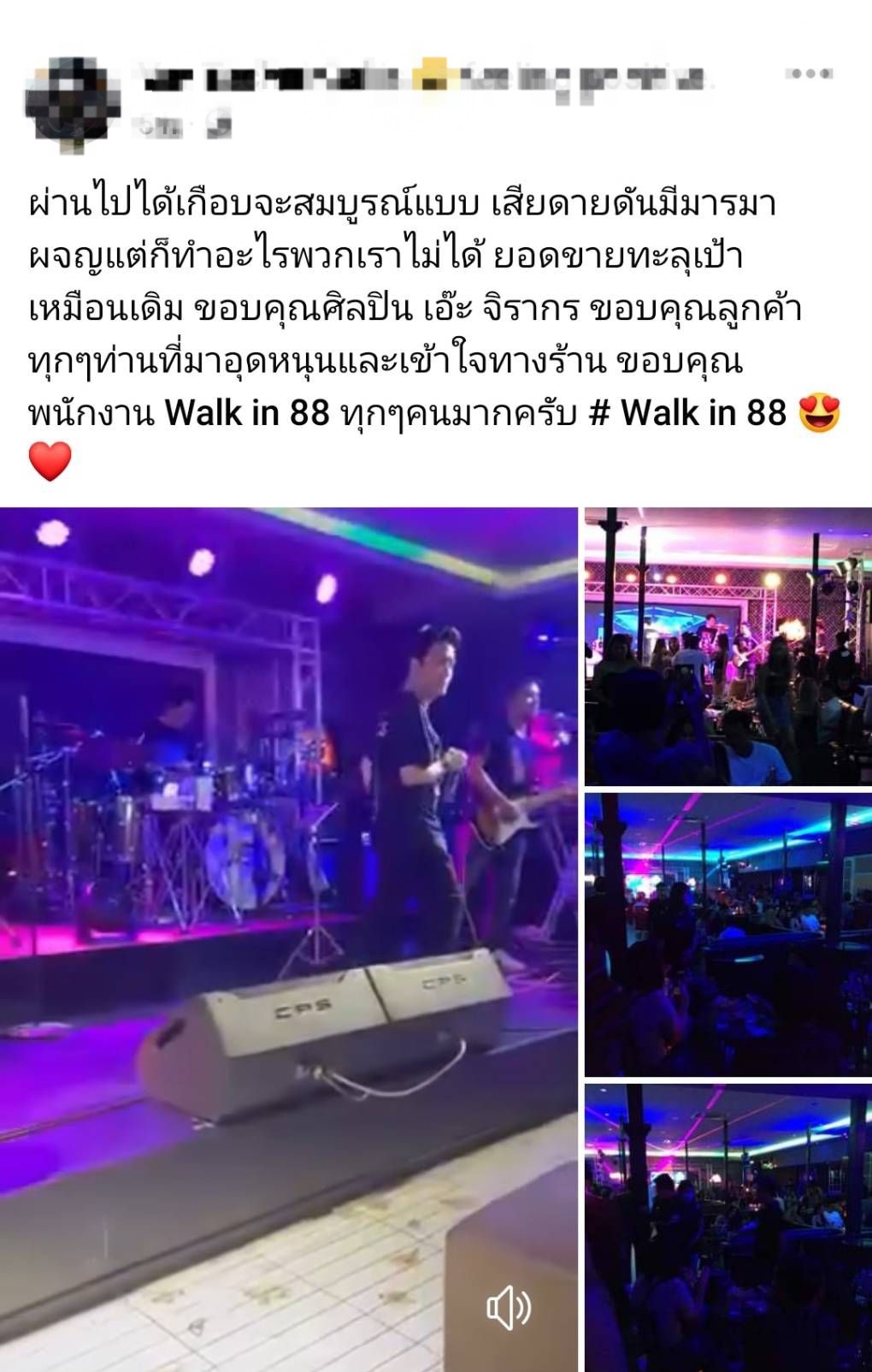Screen dimensions: 872x1372
Task: Open the photo of the band and crowd
Action: pyautogui.click(x=728, y=647)
